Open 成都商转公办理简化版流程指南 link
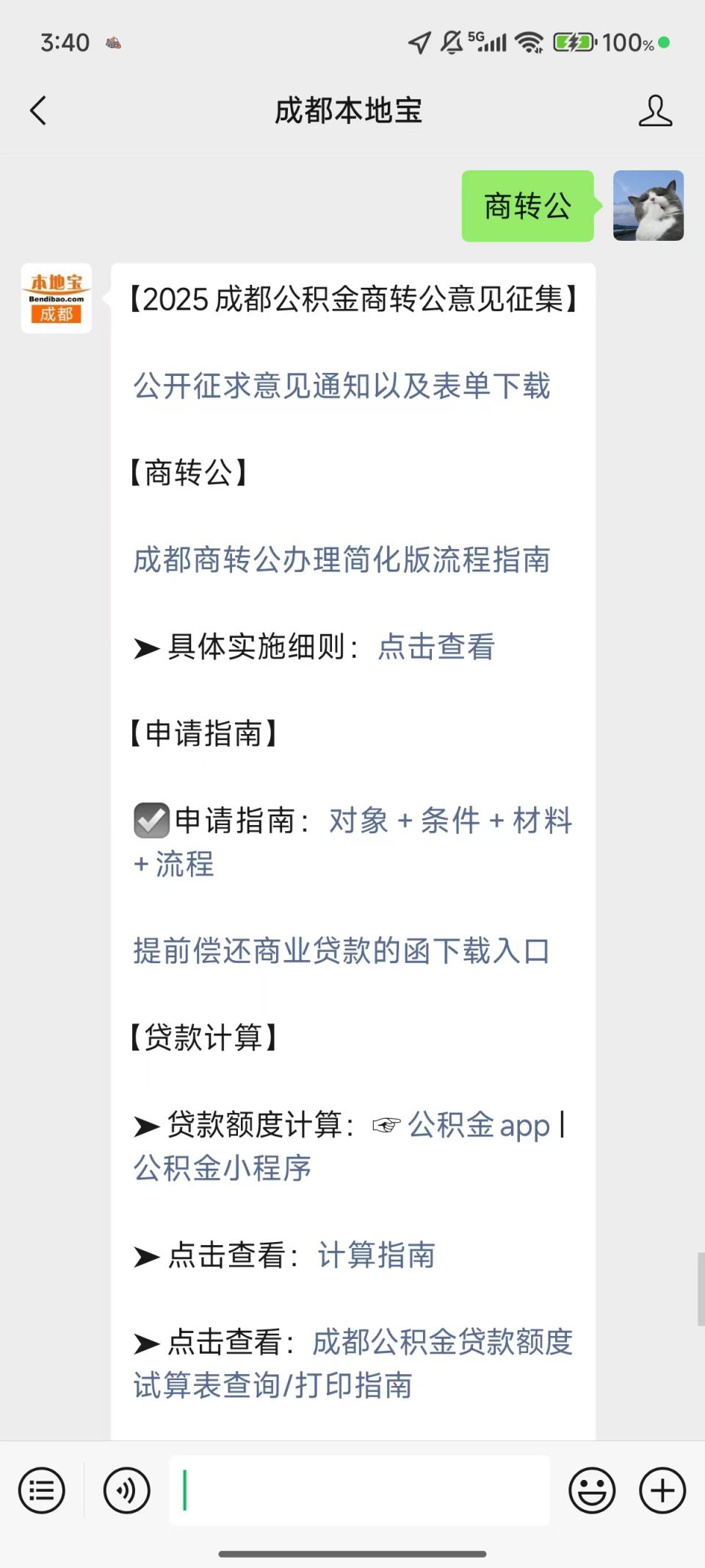705x1568 pixels. pyautogui.click(x=341, y=559)
